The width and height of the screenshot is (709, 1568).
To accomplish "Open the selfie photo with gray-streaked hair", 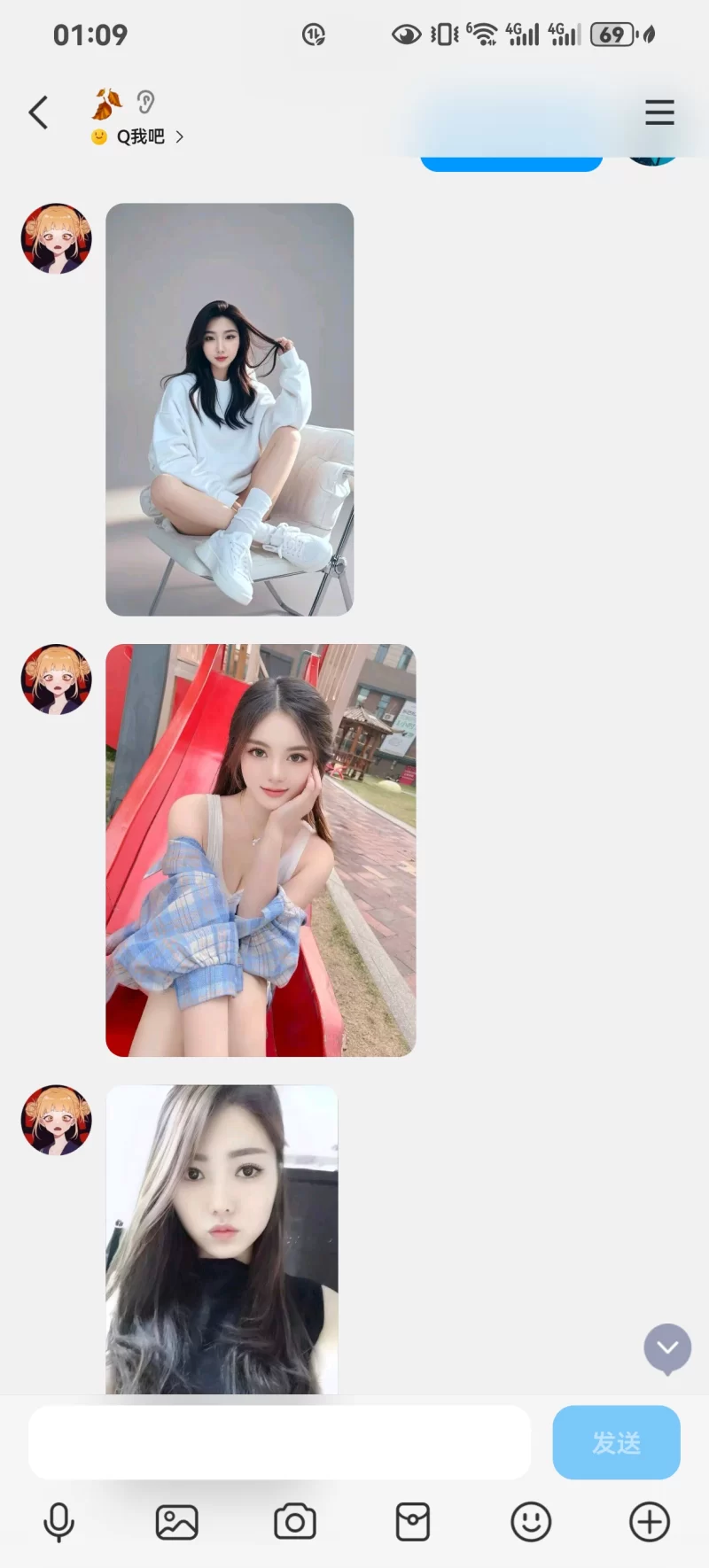I will (x=222, y=1238).
